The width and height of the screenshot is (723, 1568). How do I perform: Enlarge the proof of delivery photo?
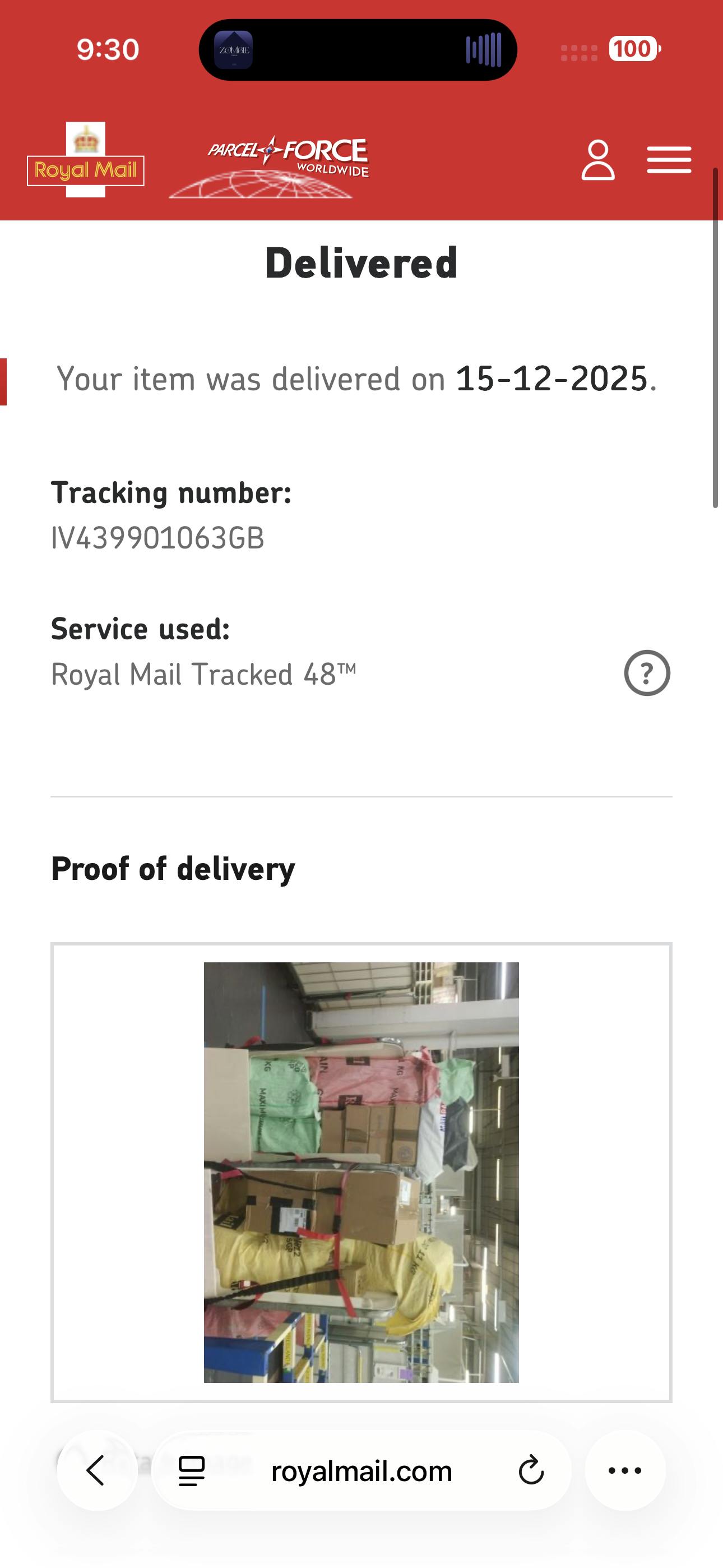click(x=361, y=1172)
